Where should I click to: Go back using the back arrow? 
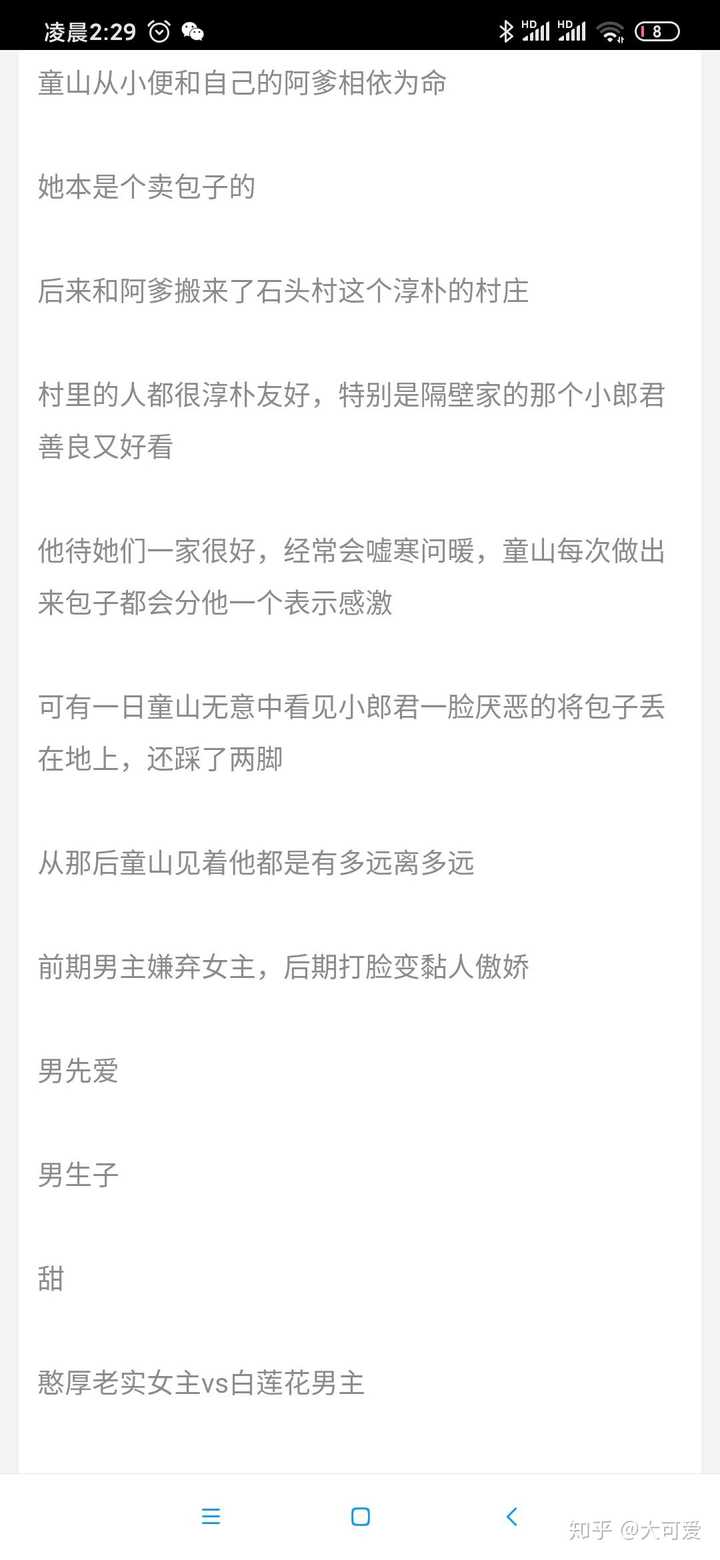click(x=512, y=1516)
